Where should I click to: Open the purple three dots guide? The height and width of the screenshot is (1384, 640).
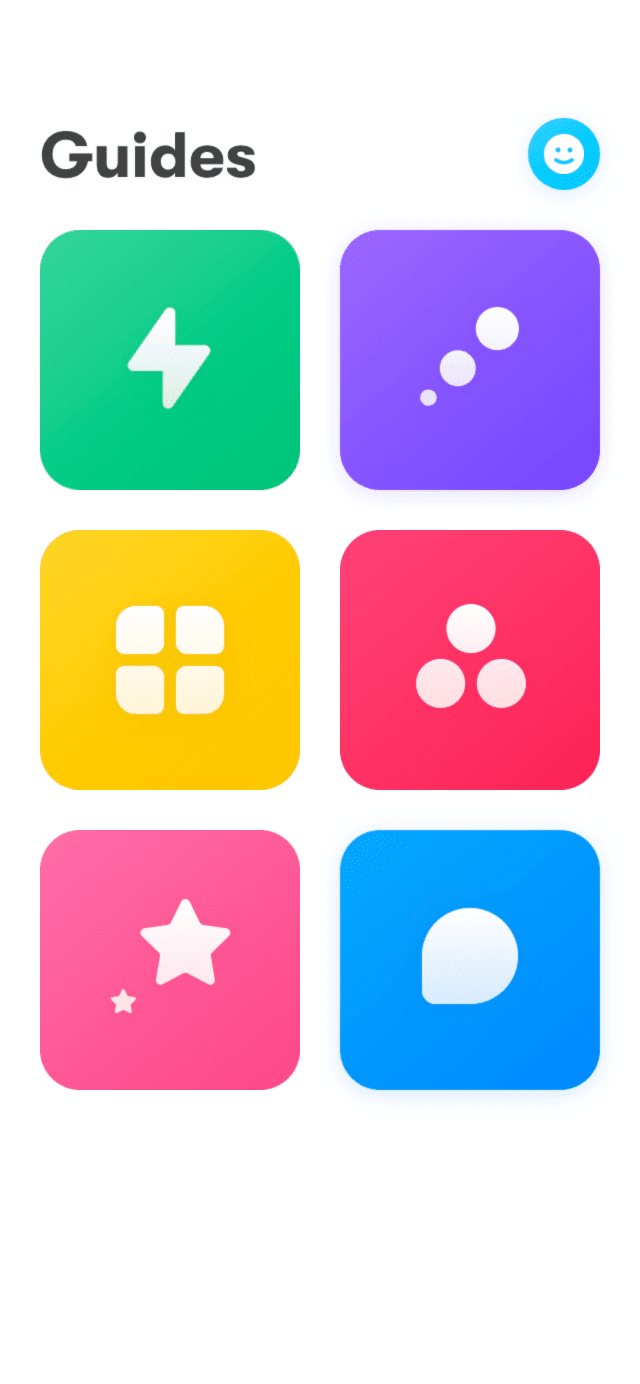pyautogui.click(x=470, y=360)
